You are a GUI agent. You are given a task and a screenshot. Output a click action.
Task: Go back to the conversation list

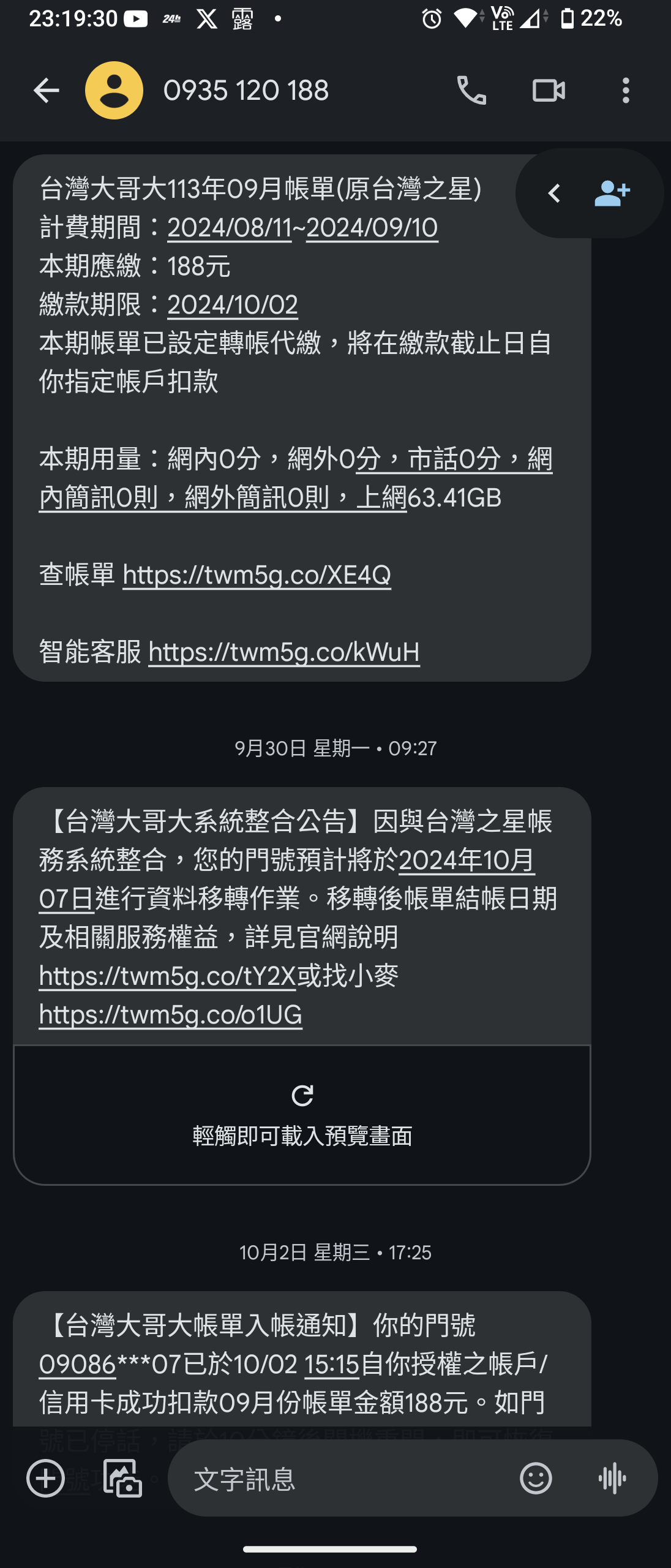coord(46,91)
